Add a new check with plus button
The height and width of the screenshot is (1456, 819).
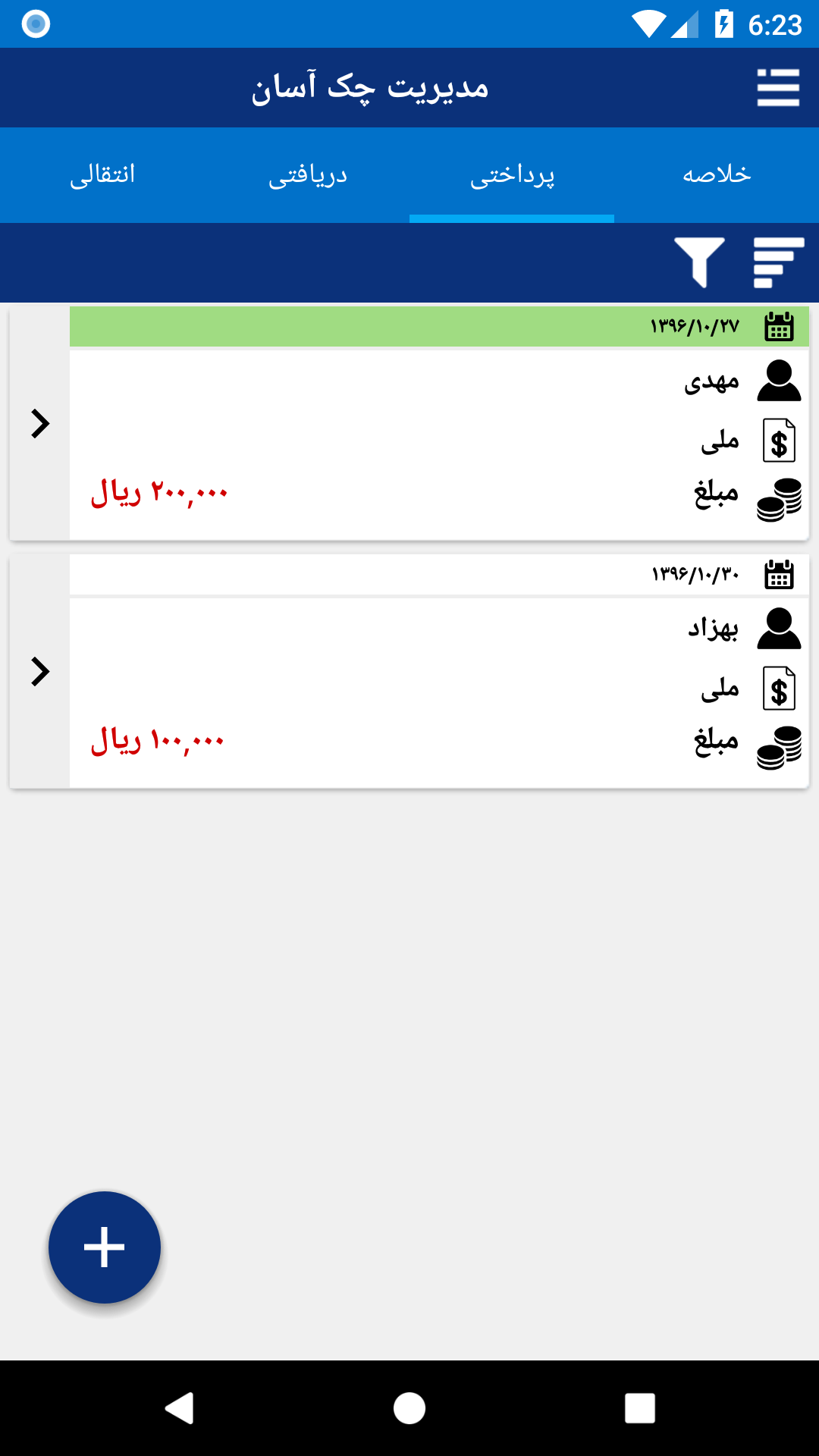(x=105, y=1247)
